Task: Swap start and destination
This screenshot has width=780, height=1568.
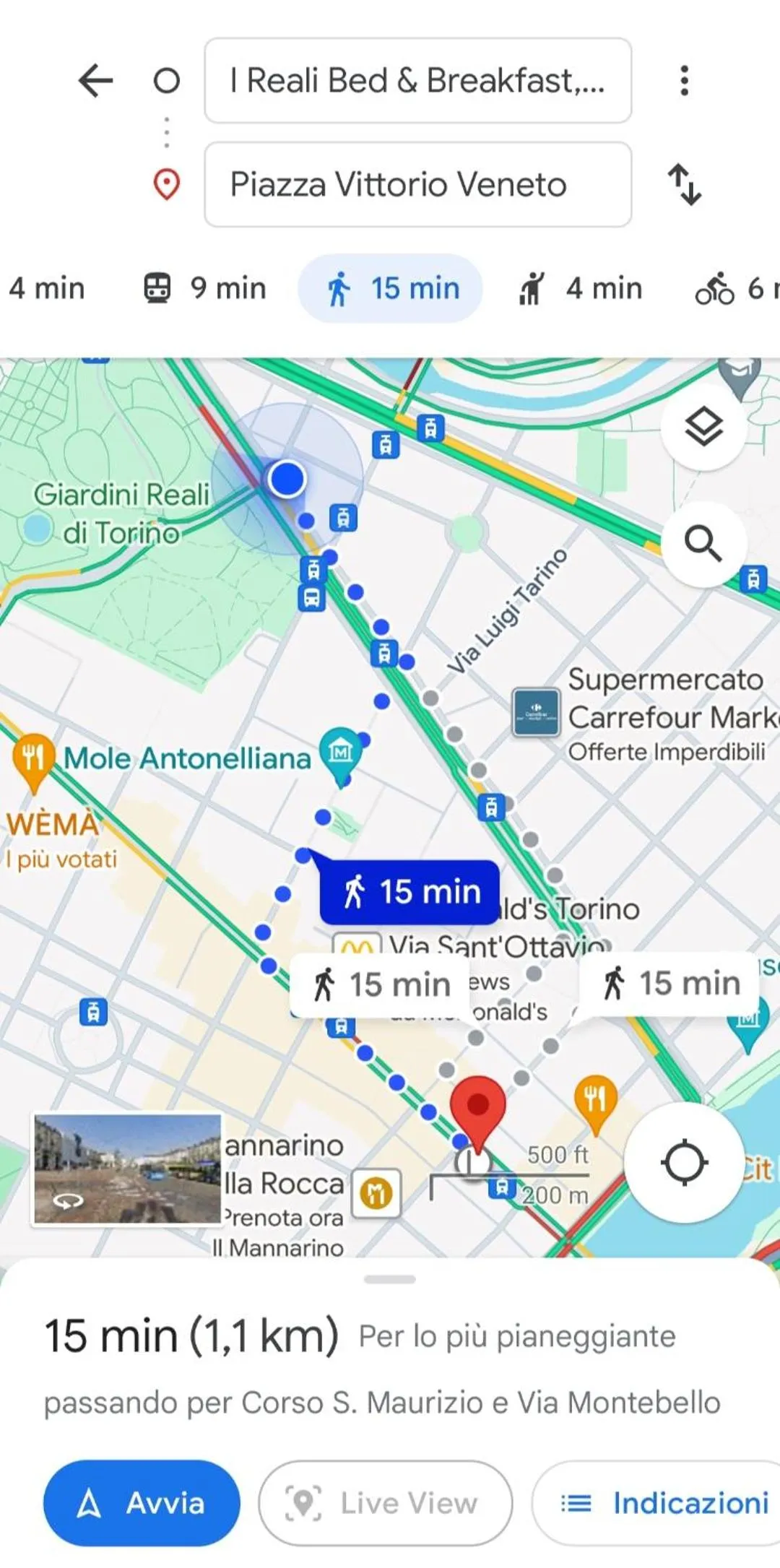Action: (684, 184)
